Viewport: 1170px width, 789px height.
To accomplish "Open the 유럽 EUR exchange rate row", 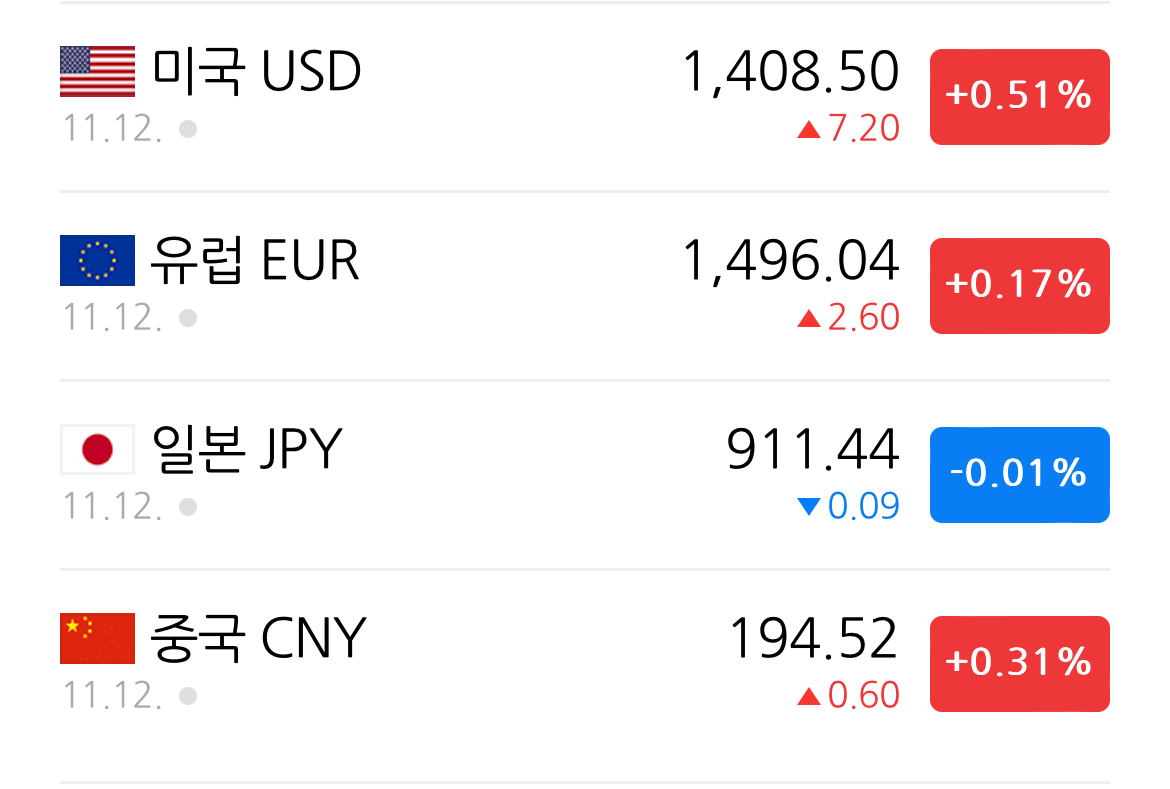I will pyautogui.click(x=584, y=286).
